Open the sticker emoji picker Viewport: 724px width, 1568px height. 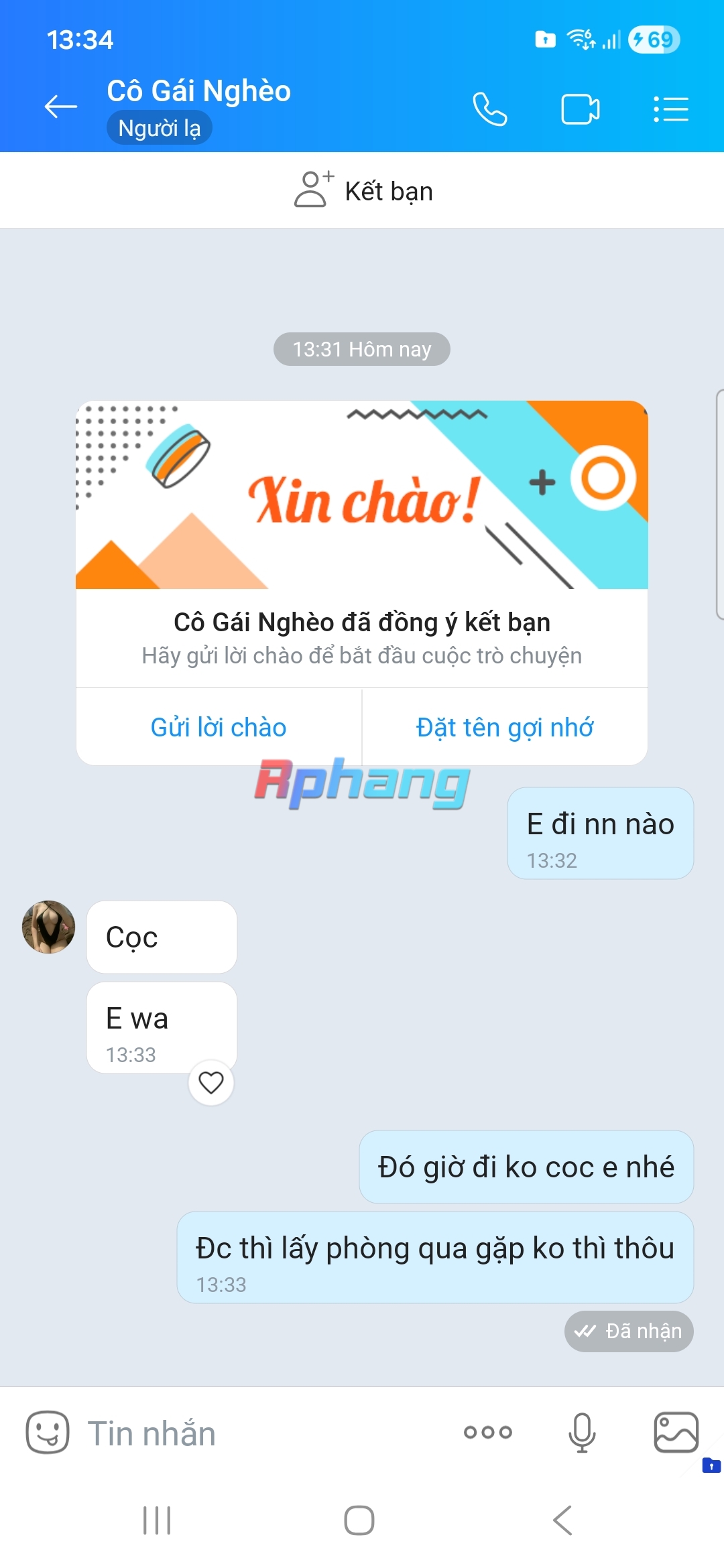[x=48, y=1432]
